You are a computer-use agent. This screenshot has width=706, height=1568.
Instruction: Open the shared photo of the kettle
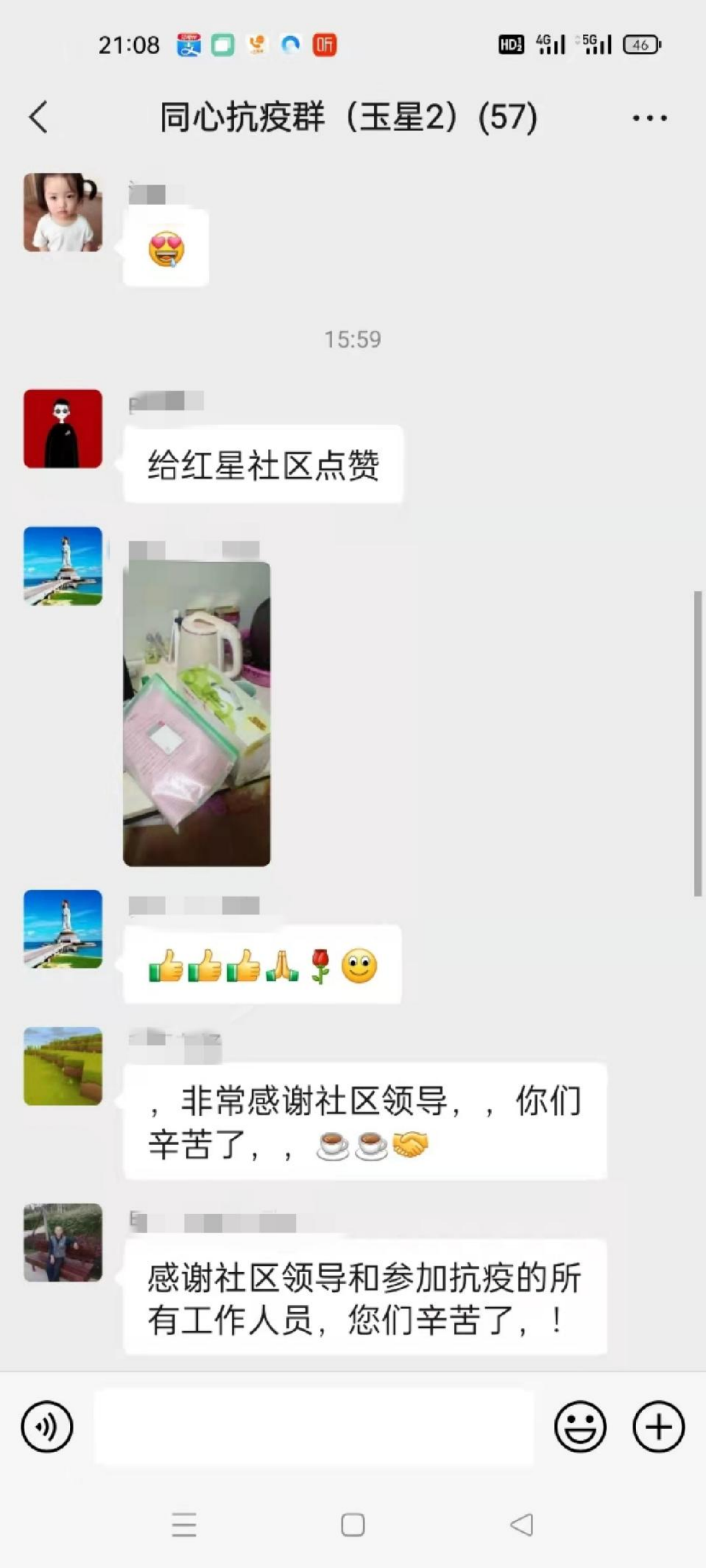[197, 714]
